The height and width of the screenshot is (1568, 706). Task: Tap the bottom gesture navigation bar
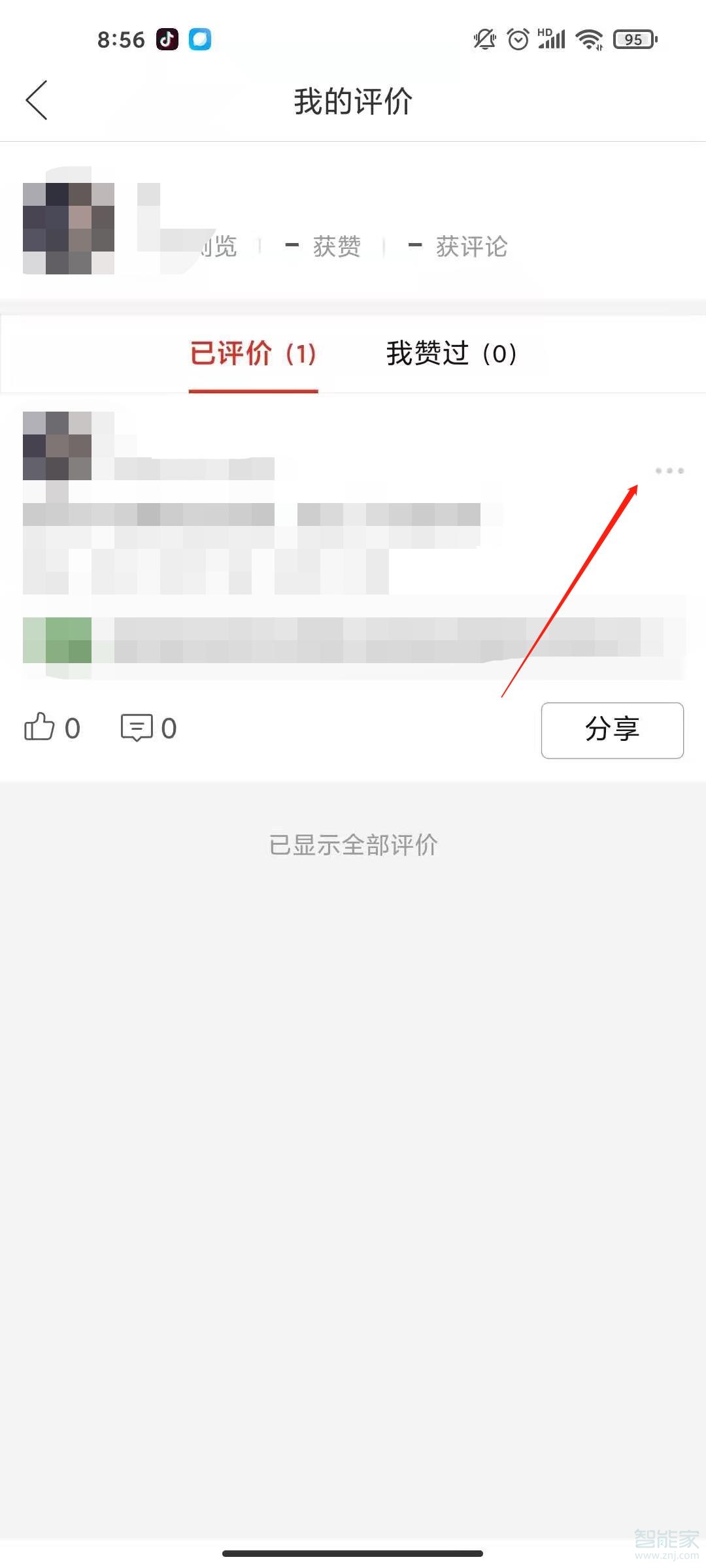(353, 1554)
